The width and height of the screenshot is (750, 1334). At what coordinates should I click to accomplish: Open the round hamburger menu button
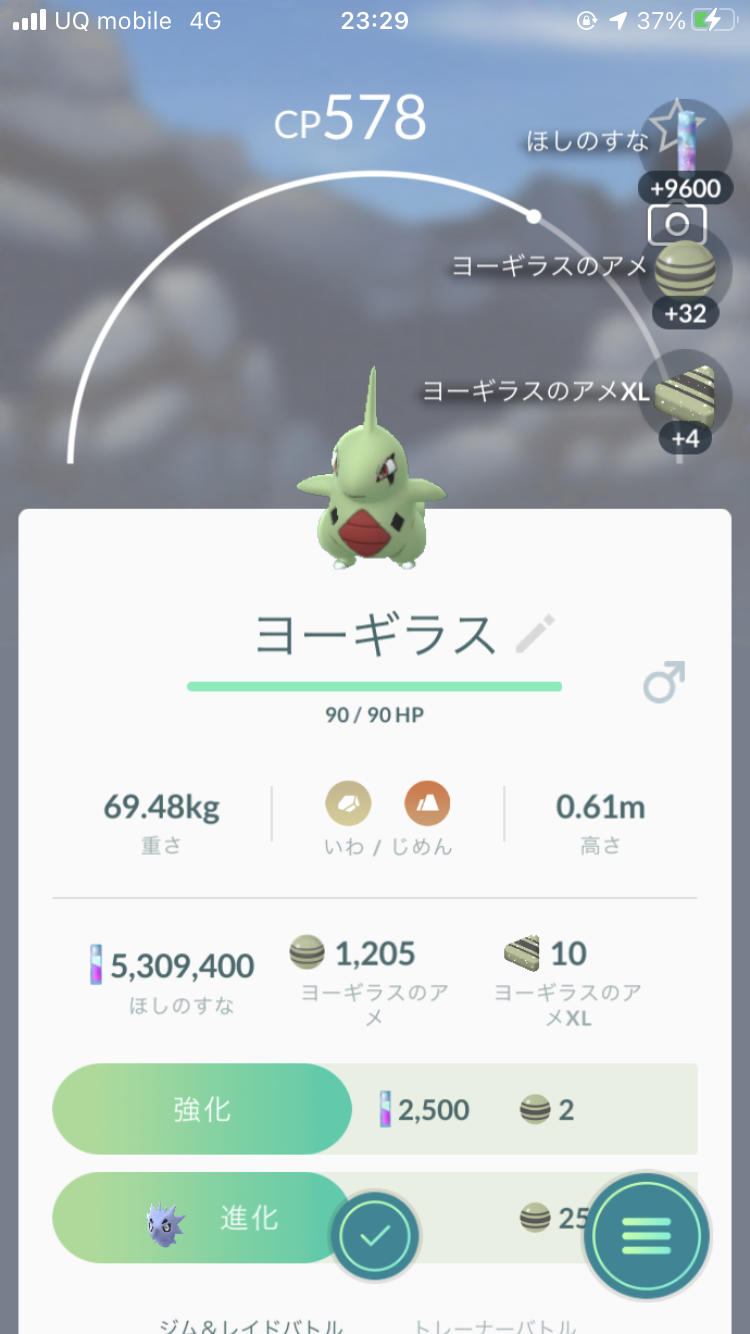click(x=647, y=1237)
